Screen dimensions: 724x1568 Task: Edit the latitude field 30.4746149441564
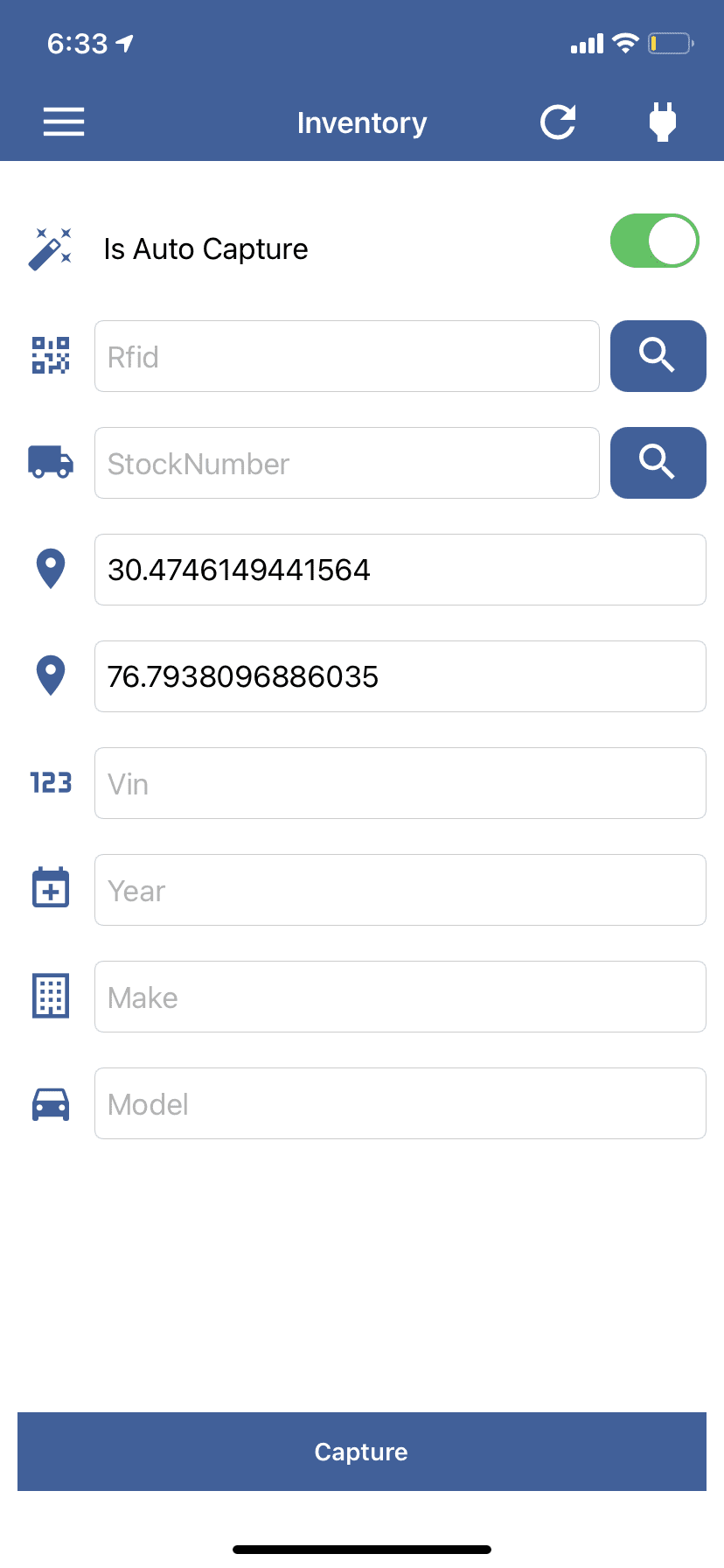(400, 570)
